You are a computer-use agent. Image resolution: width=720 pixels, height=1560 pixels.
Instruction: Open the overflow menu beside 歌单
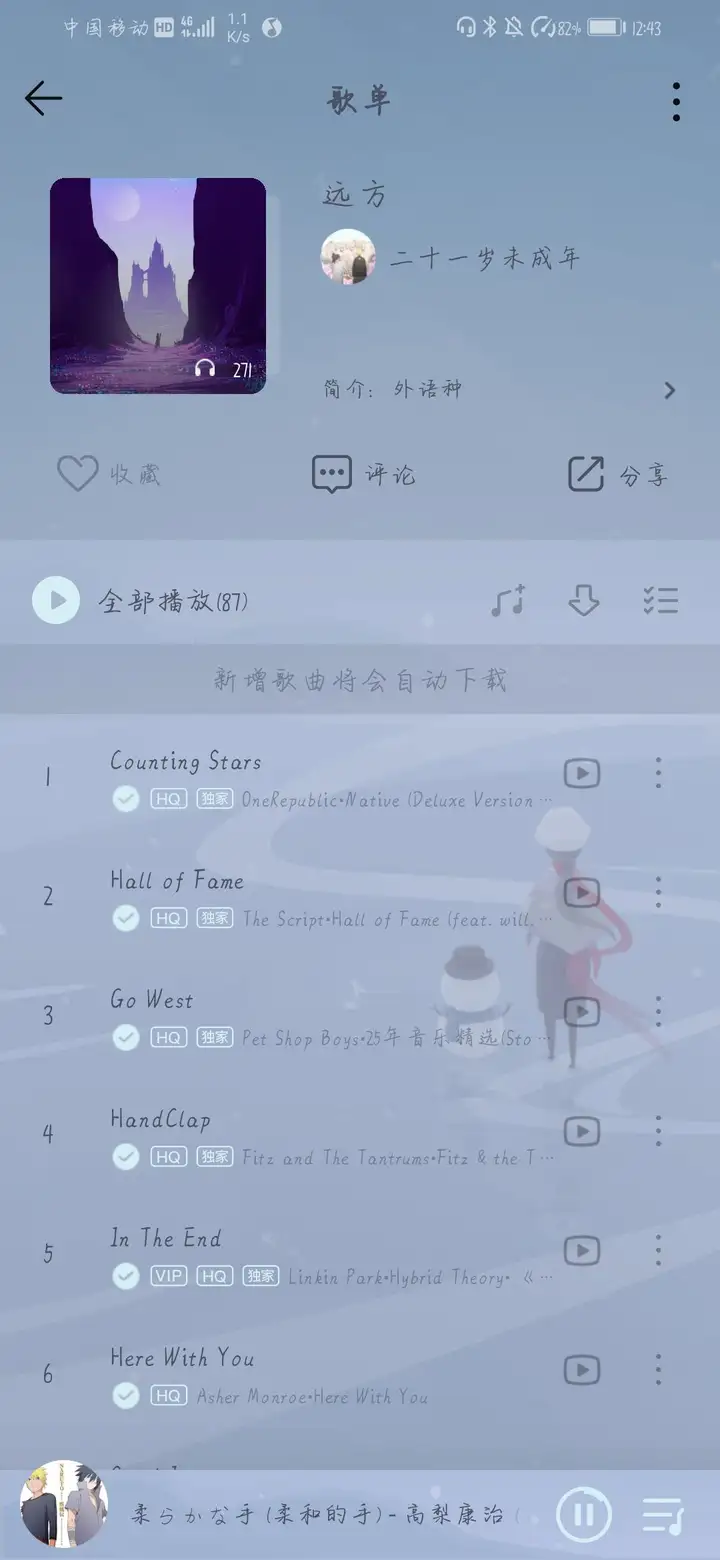point(677,101)
